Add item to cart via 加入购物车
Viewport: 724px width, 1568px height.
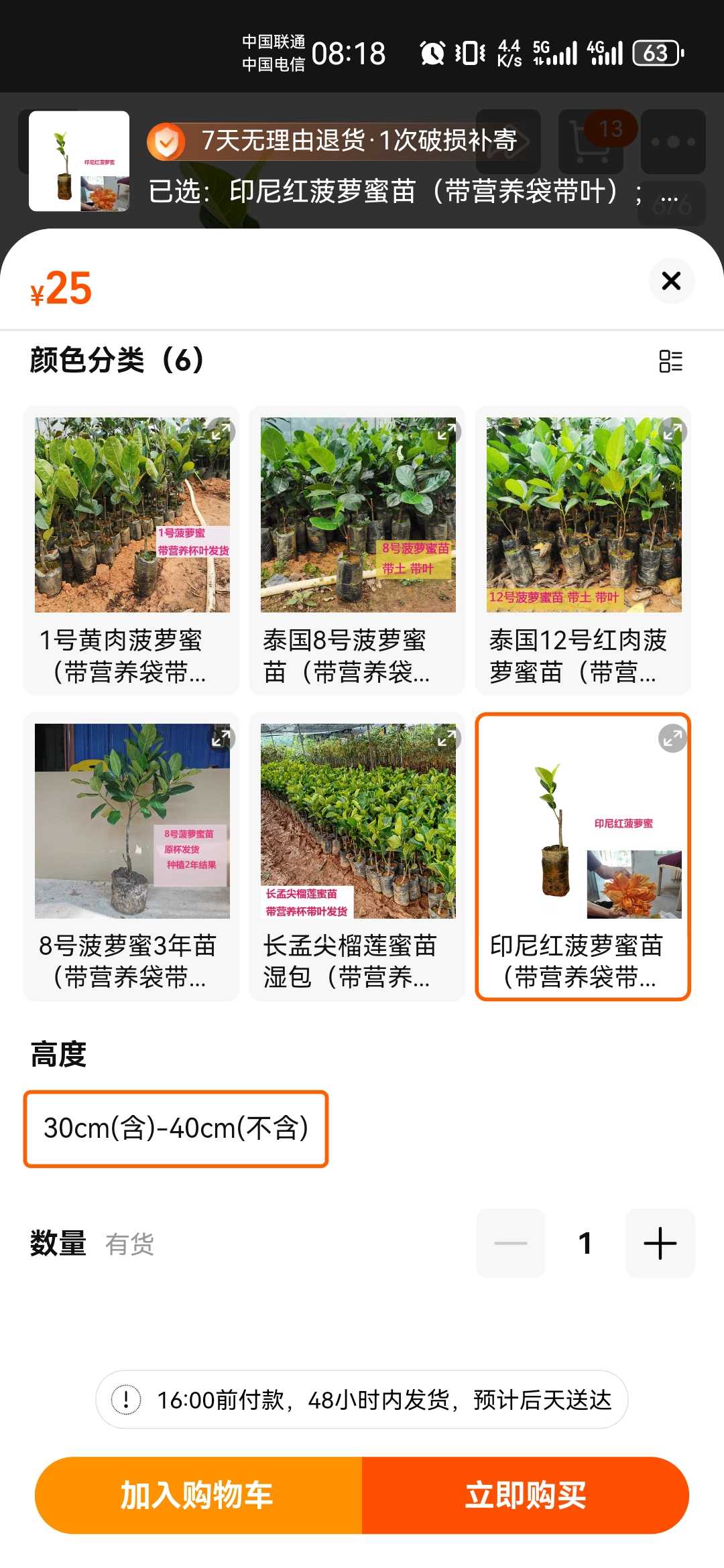(198, 1495)
